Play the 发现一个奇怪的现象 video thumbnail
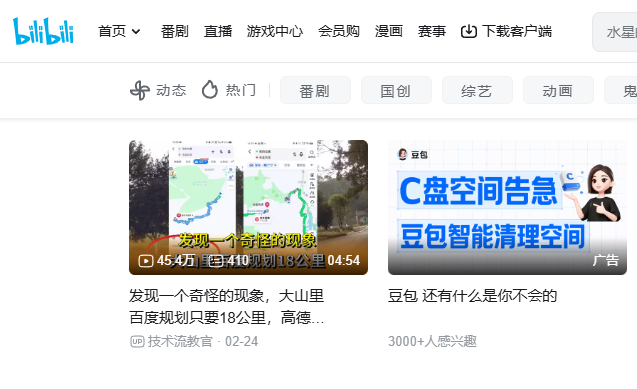 click(x=248, y=207)
